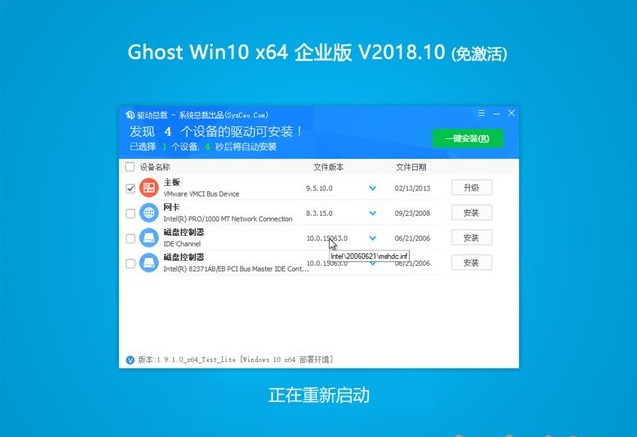The height and width of the screenshot is (437, 637).
Task: Tap 升级 for the 主板 driver
Action: (471, 188)
